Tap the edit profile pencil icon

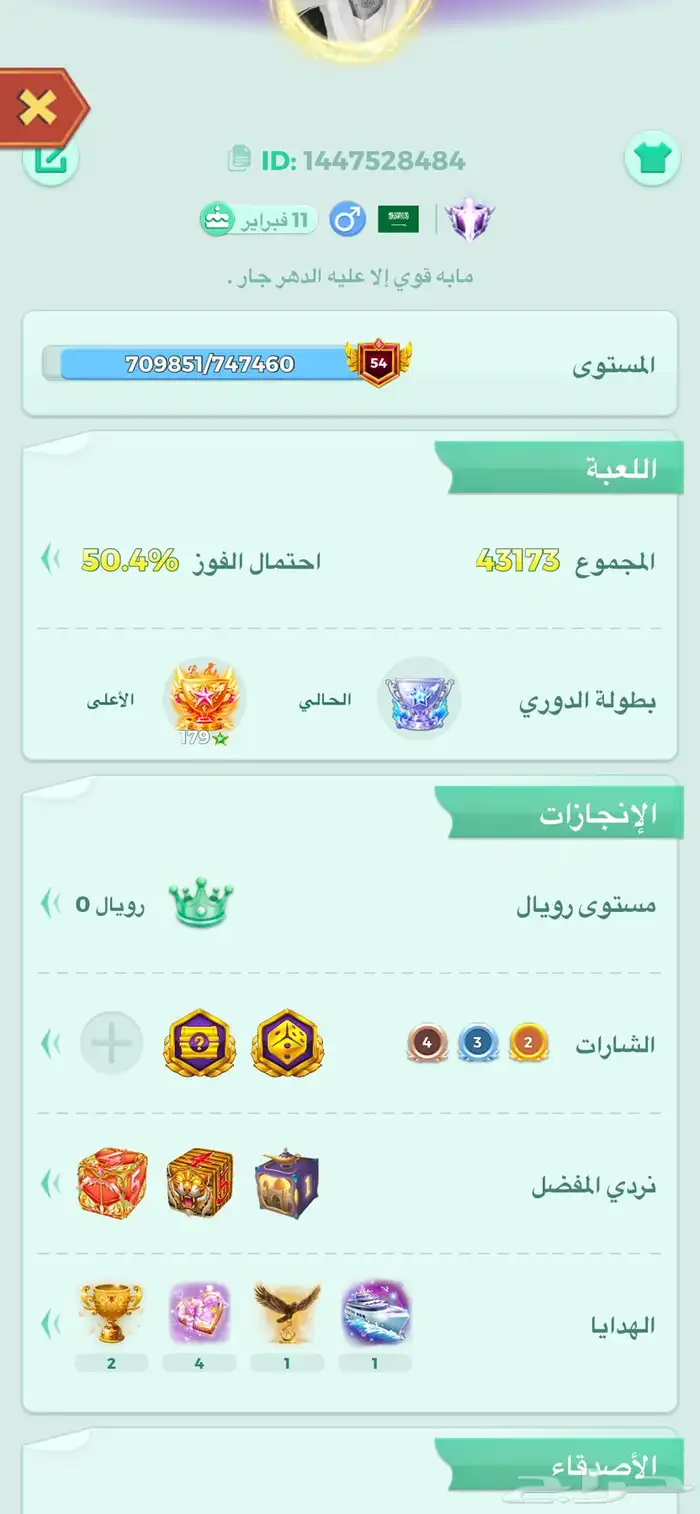pyautogui.click(x=49, y=161)
